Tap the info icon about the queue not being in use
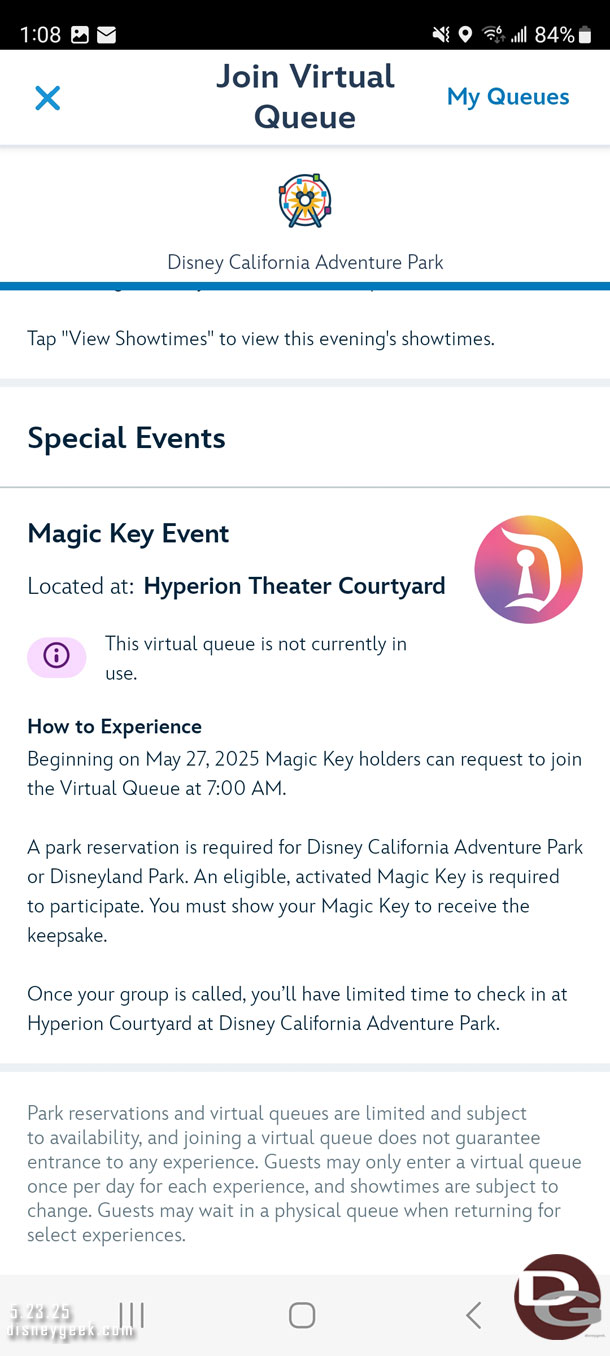The width and height of the screenshot is (610, 1356). coord(57,657)
